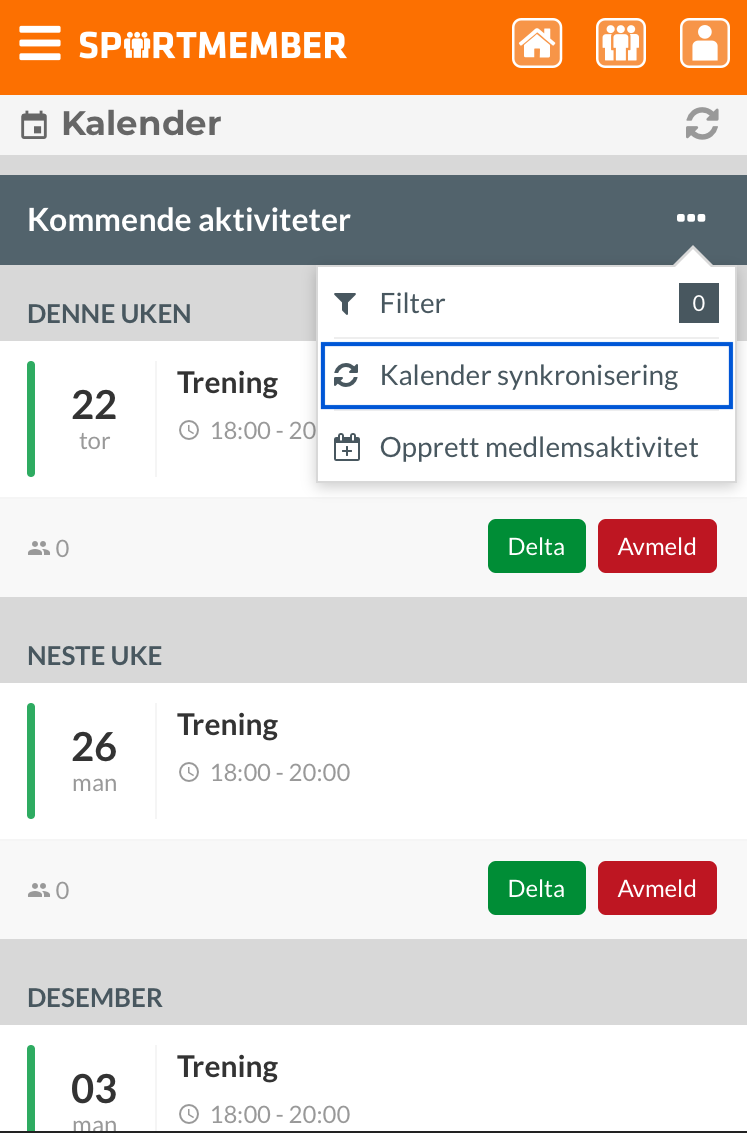Join the 26 man training with Delta
Screen dimensions: 747x1133
pyautogui.click(x=536, y=889)
